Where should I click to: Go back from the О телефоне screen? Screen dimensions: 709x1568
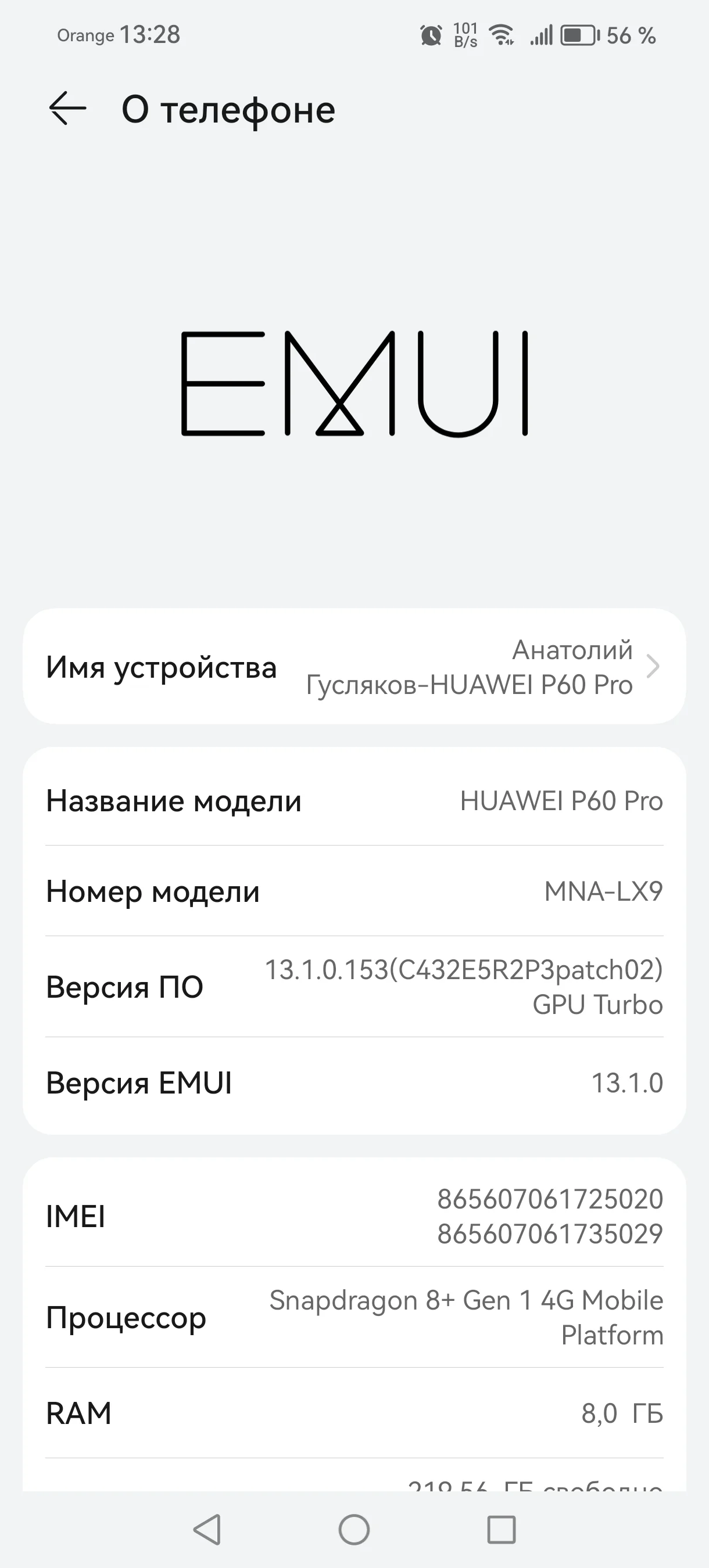(x=67, y=109)
